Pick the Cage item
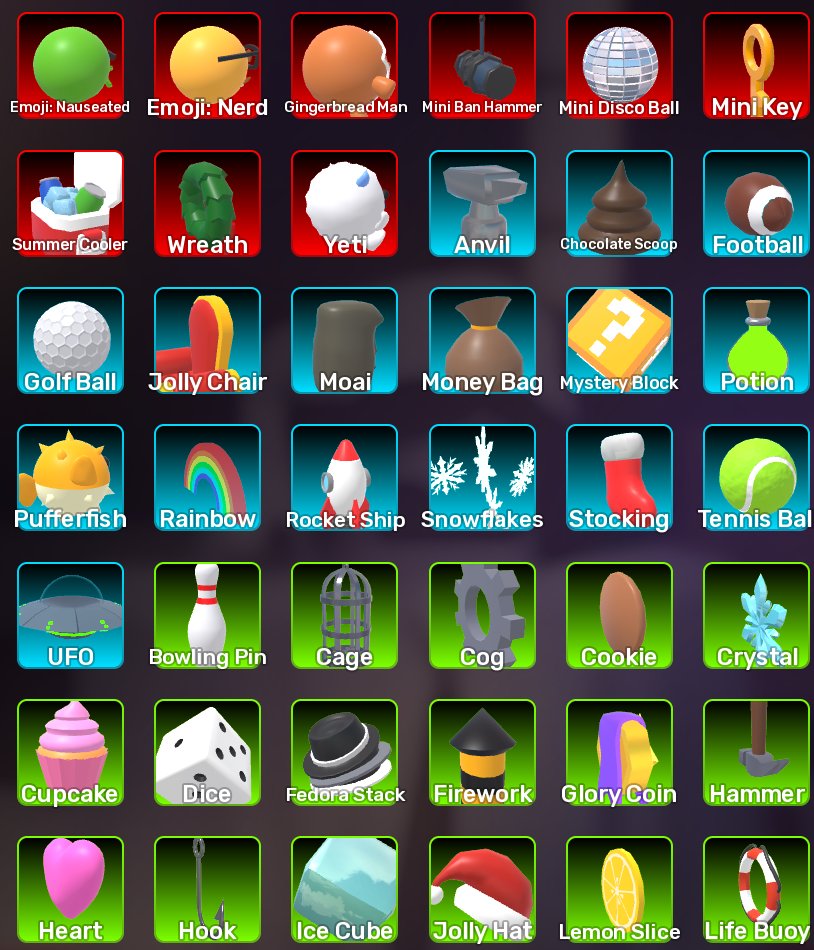 click(x=345, y=616)
